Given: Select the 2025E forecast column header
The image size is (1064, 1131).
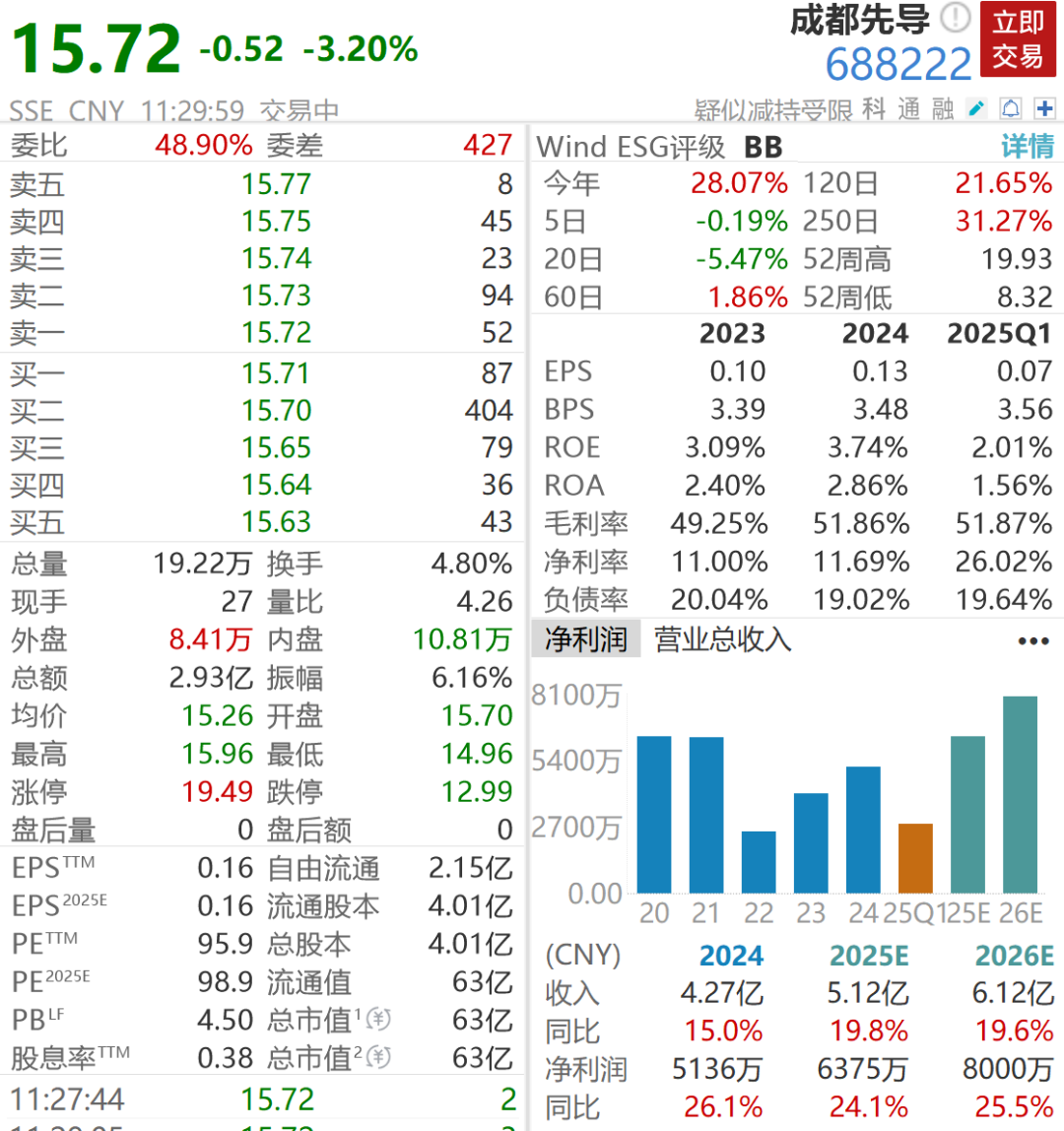Looking at the screenshot, I should pyautogui.click(x=871, y=954).
